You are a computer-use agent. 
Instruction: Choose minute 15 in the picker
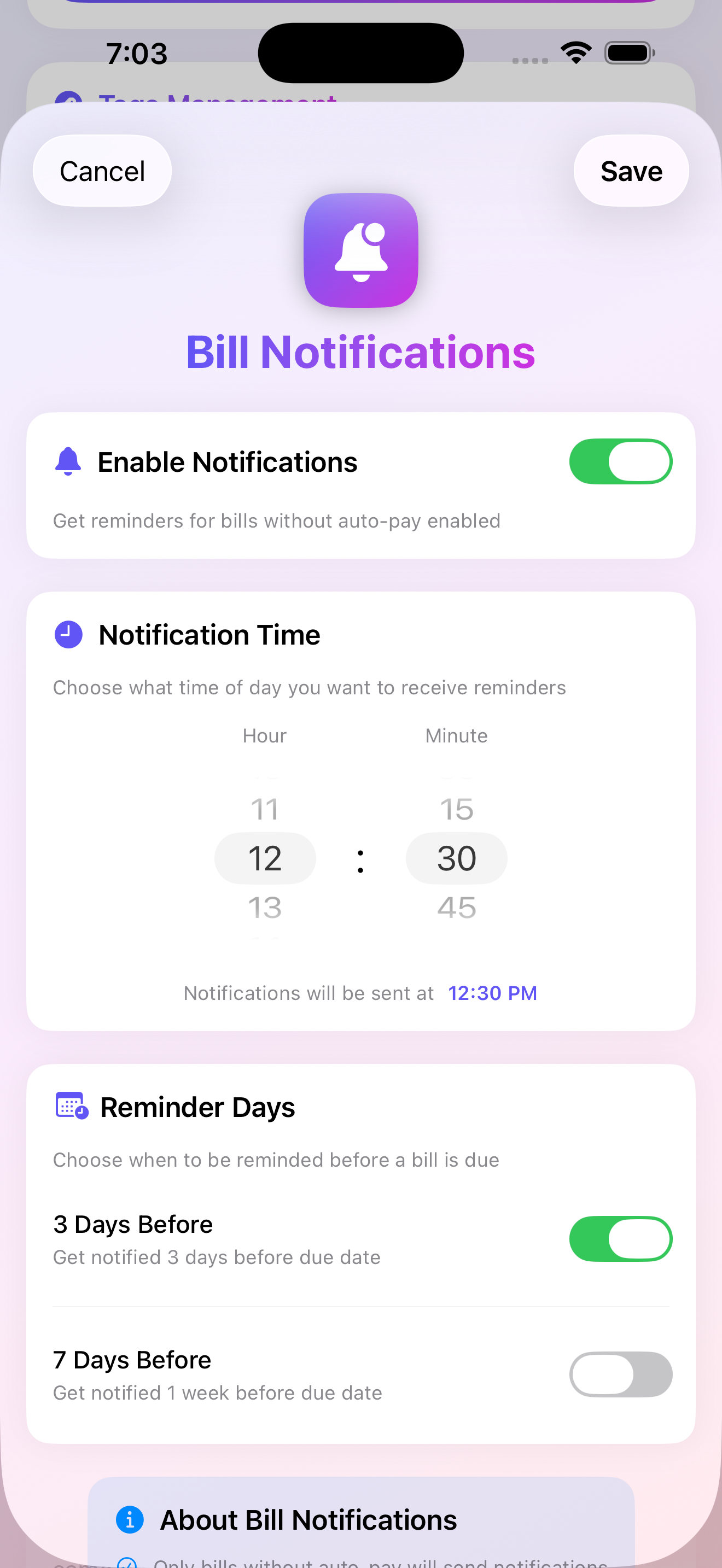(456, 809)
